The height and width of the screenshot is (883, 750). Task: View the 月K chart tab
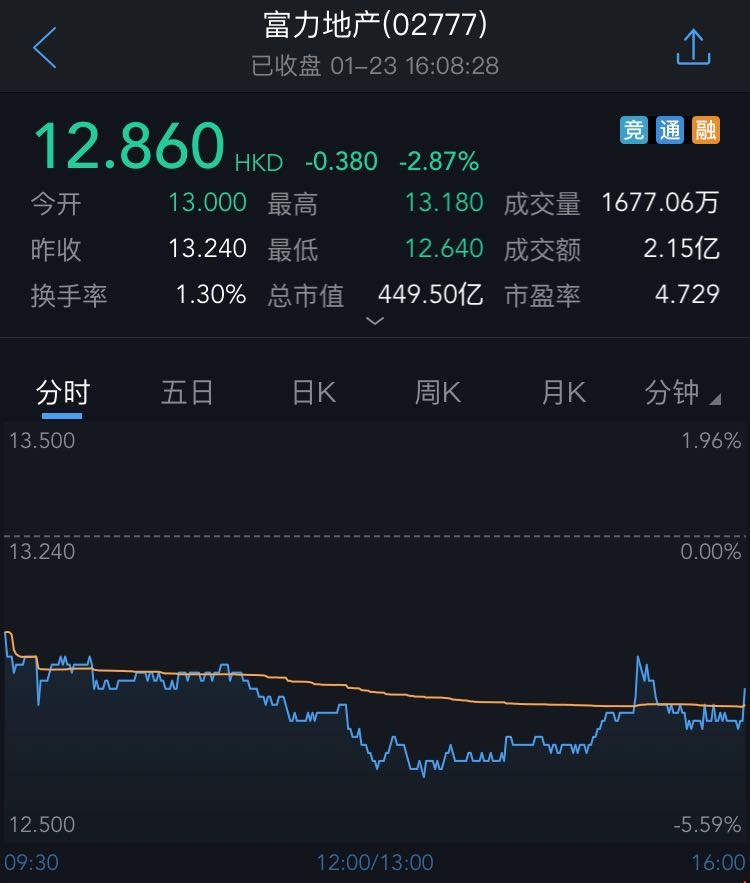point(563,393)
